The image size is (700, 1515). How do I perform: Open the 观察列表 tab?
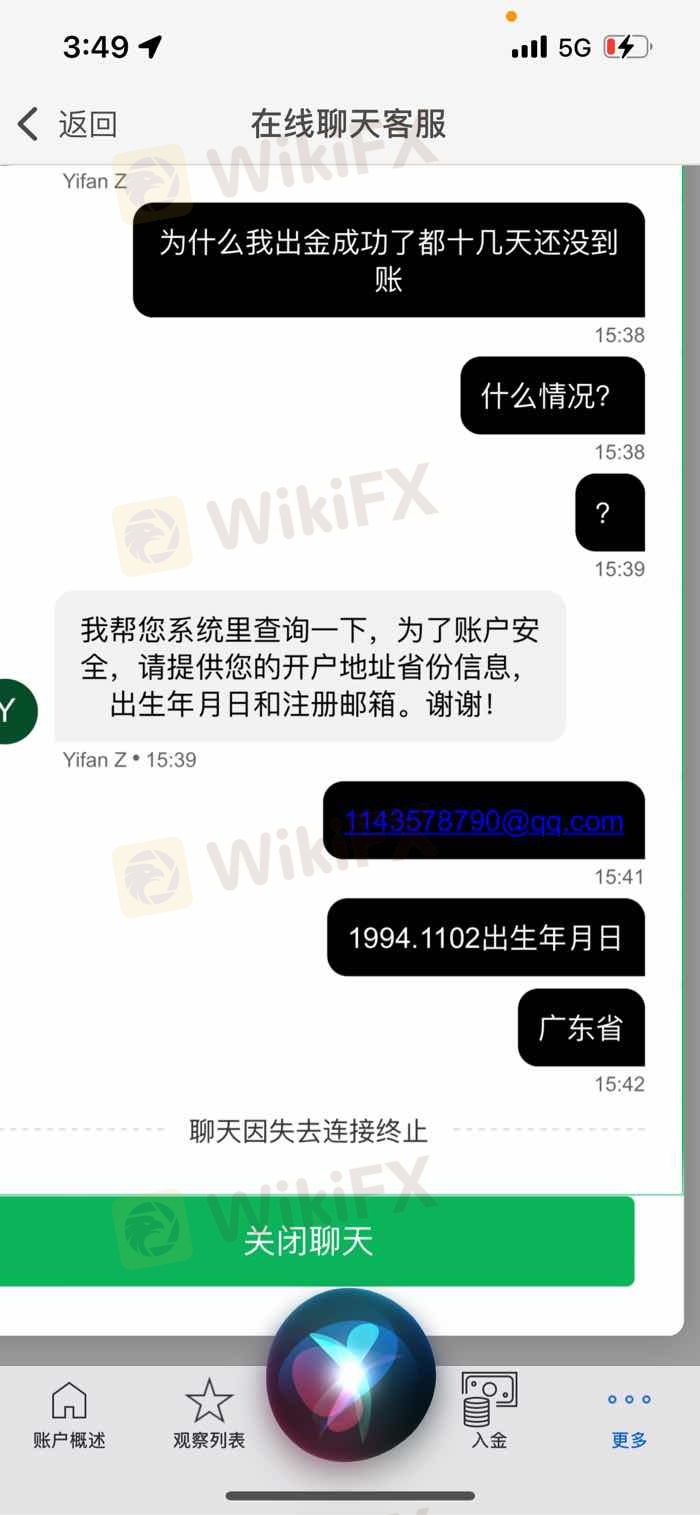(x=209, y=1414)
